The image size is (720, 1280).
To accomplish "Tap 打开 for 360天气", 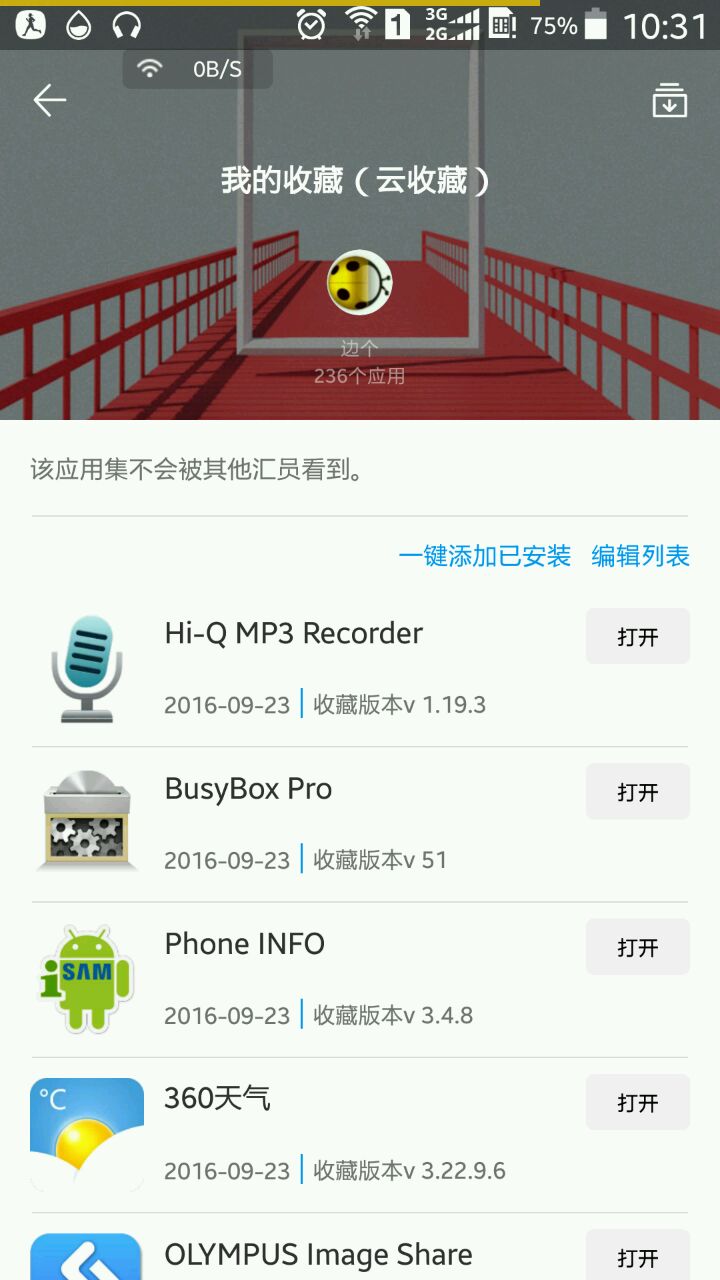I will click(638, 1102).
